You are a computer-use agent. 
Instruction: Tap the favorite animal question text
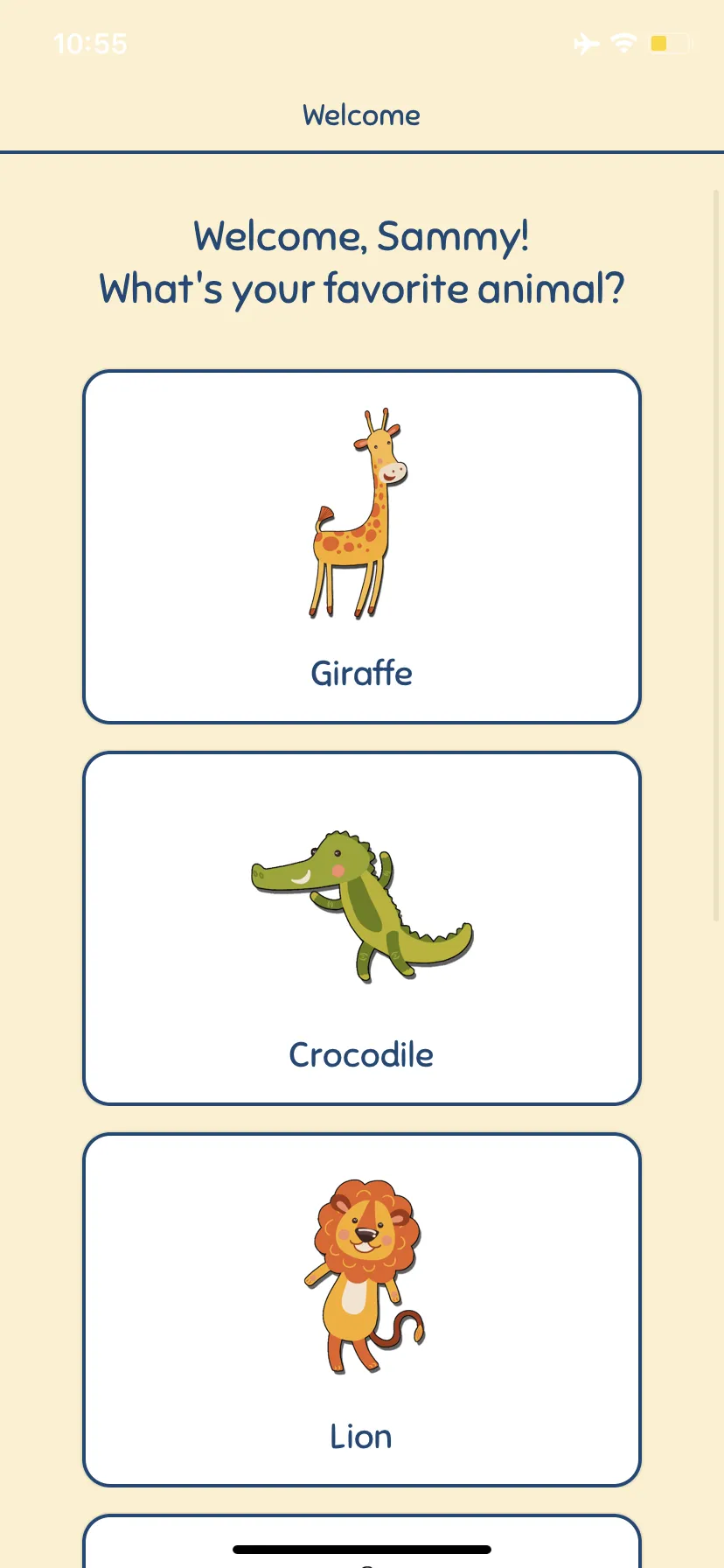pos(361,288)
